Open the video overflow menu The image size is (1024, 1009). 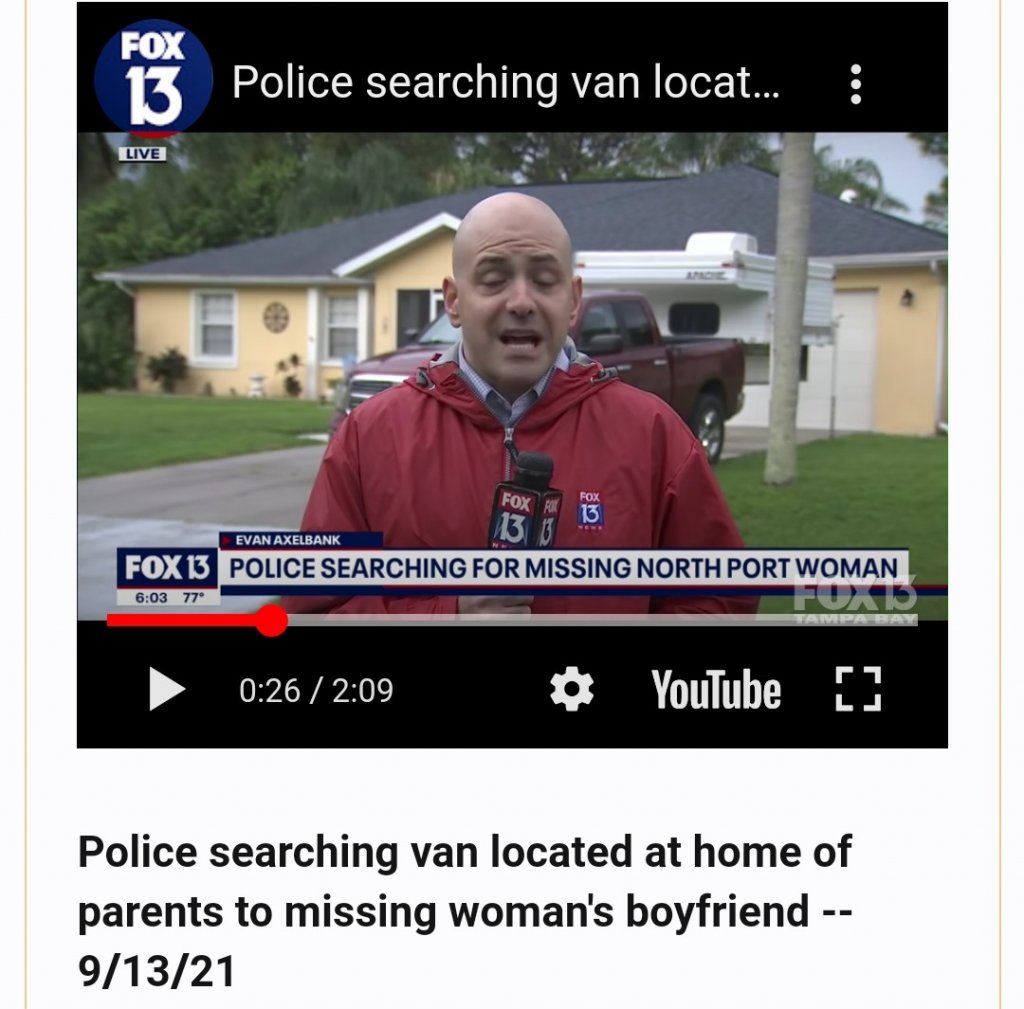(855, 85)
